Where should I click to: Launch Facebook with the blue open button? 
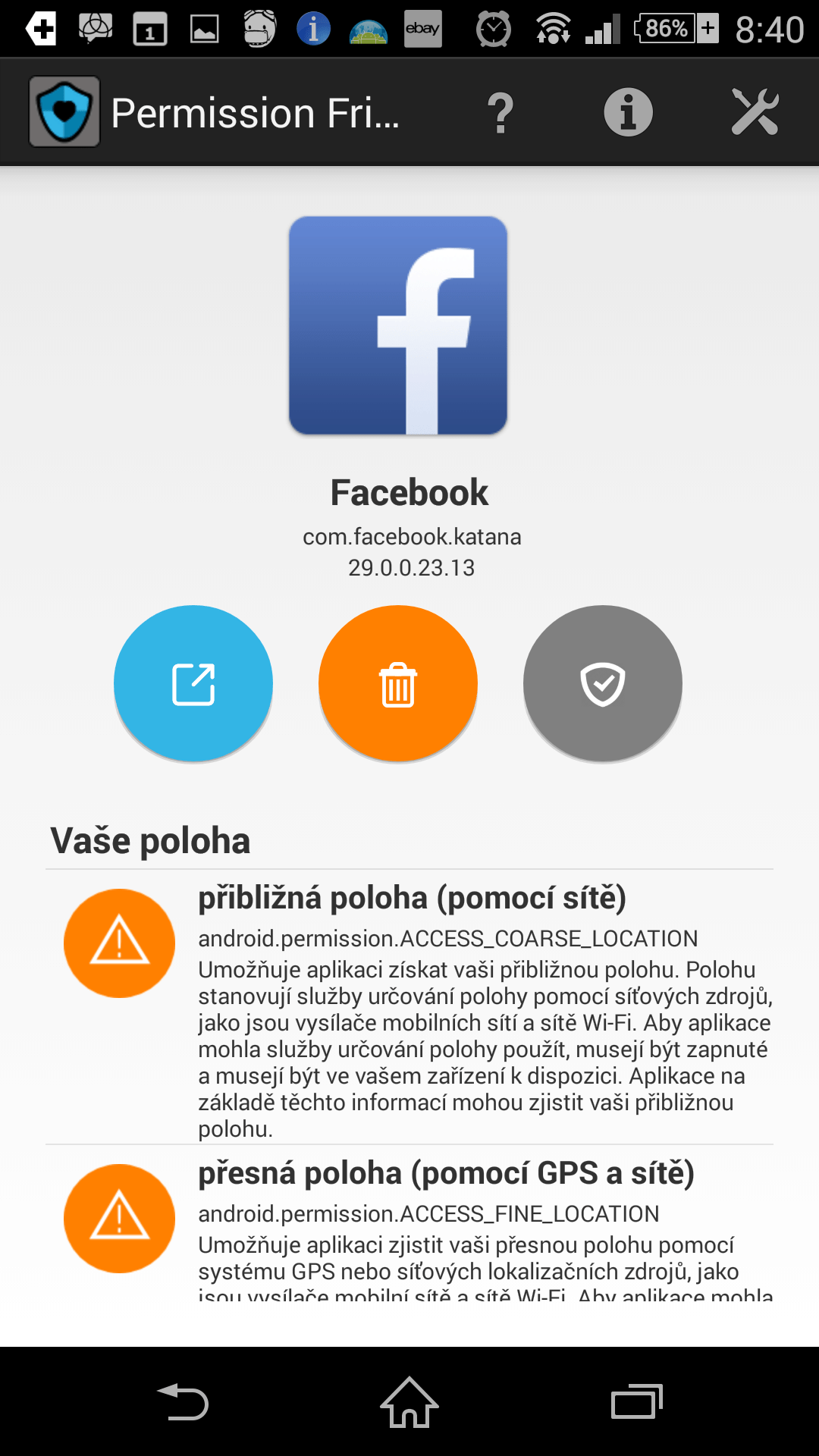coord(193,683)
